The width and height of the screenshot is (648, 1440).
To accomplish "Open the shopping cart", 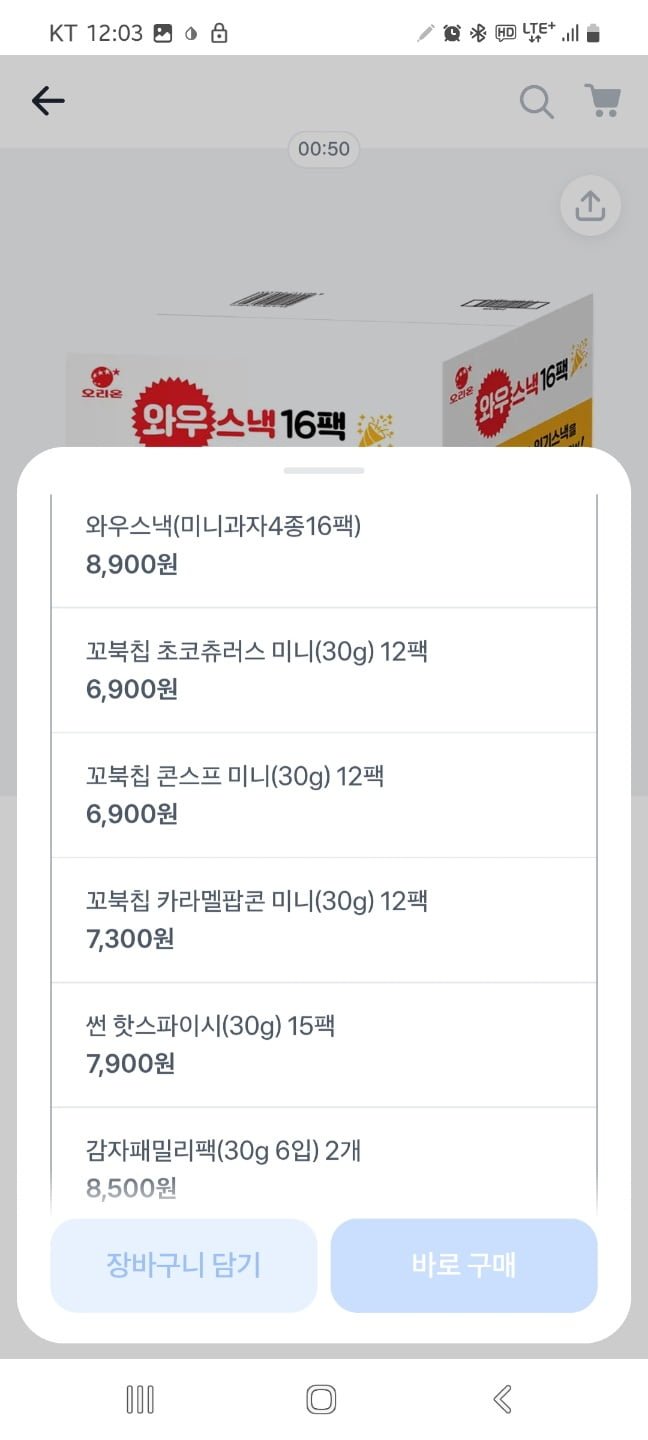I will point(602,101).
